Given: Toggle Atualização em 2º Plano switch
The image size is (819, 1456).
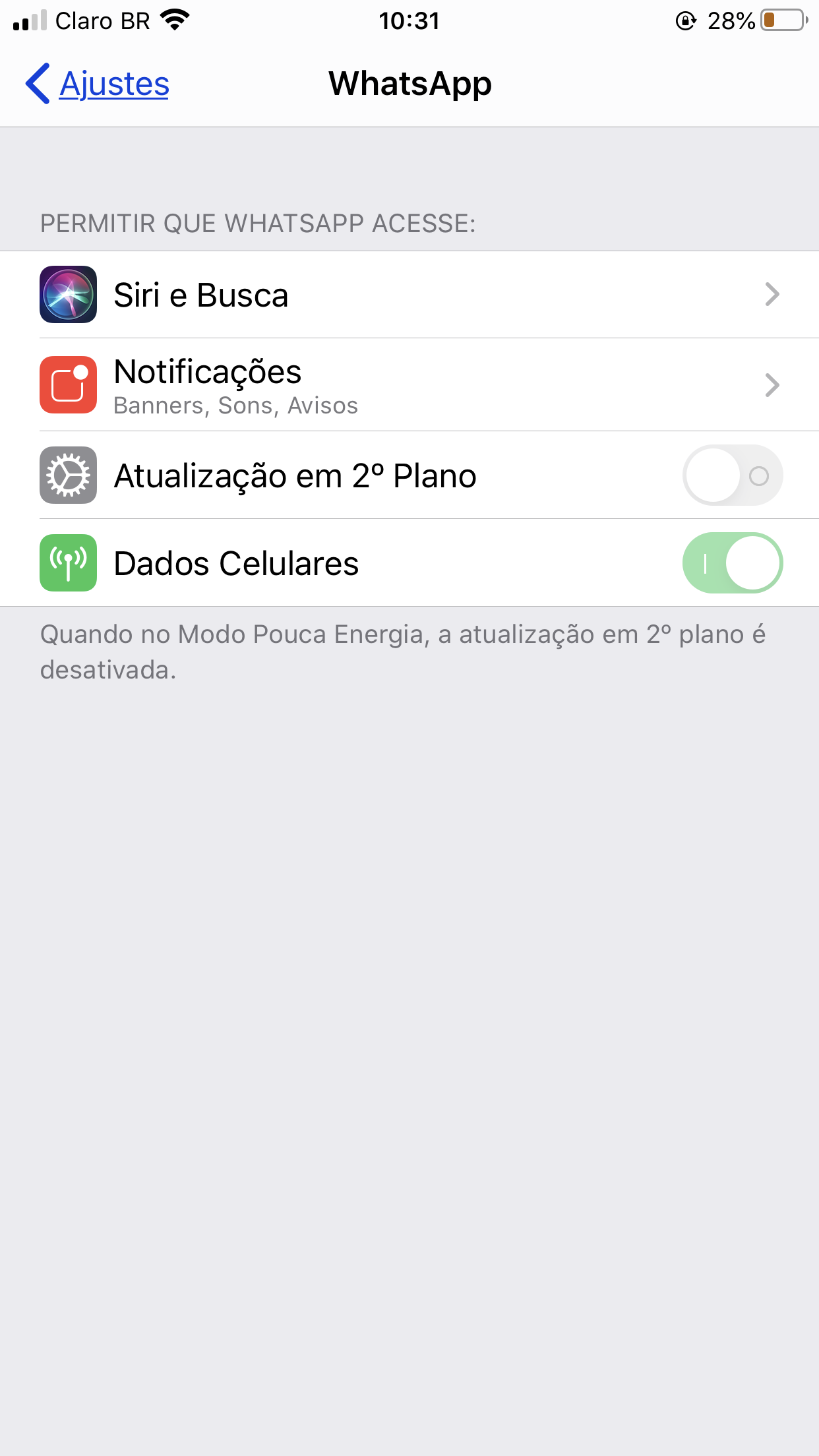Looking at the screenshot, I should pyautogui.click(x=732, y=475).
